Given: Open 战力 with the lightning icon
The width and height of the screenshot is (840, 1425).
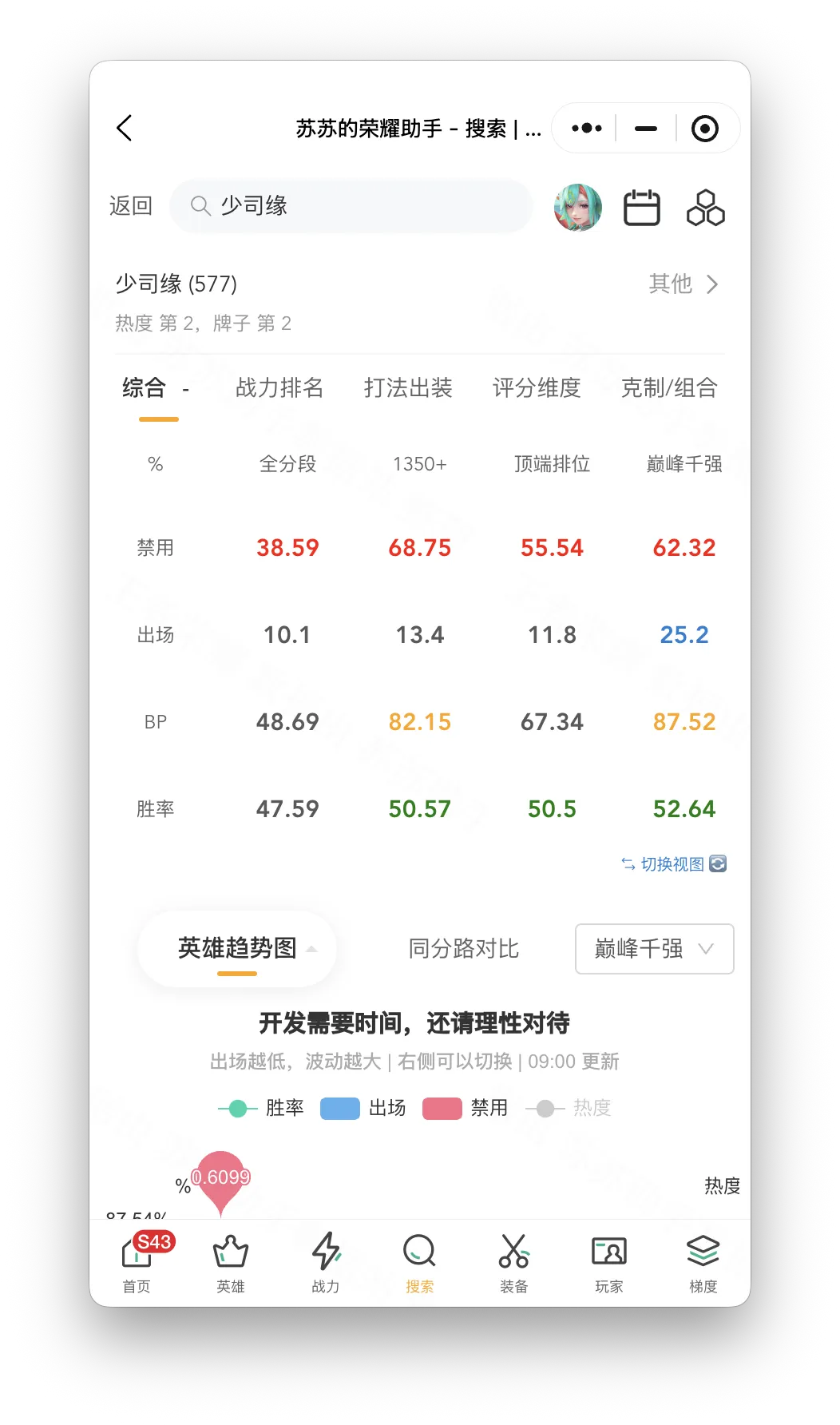Looking at the screenshot, I should click(x=325, y=1254).
